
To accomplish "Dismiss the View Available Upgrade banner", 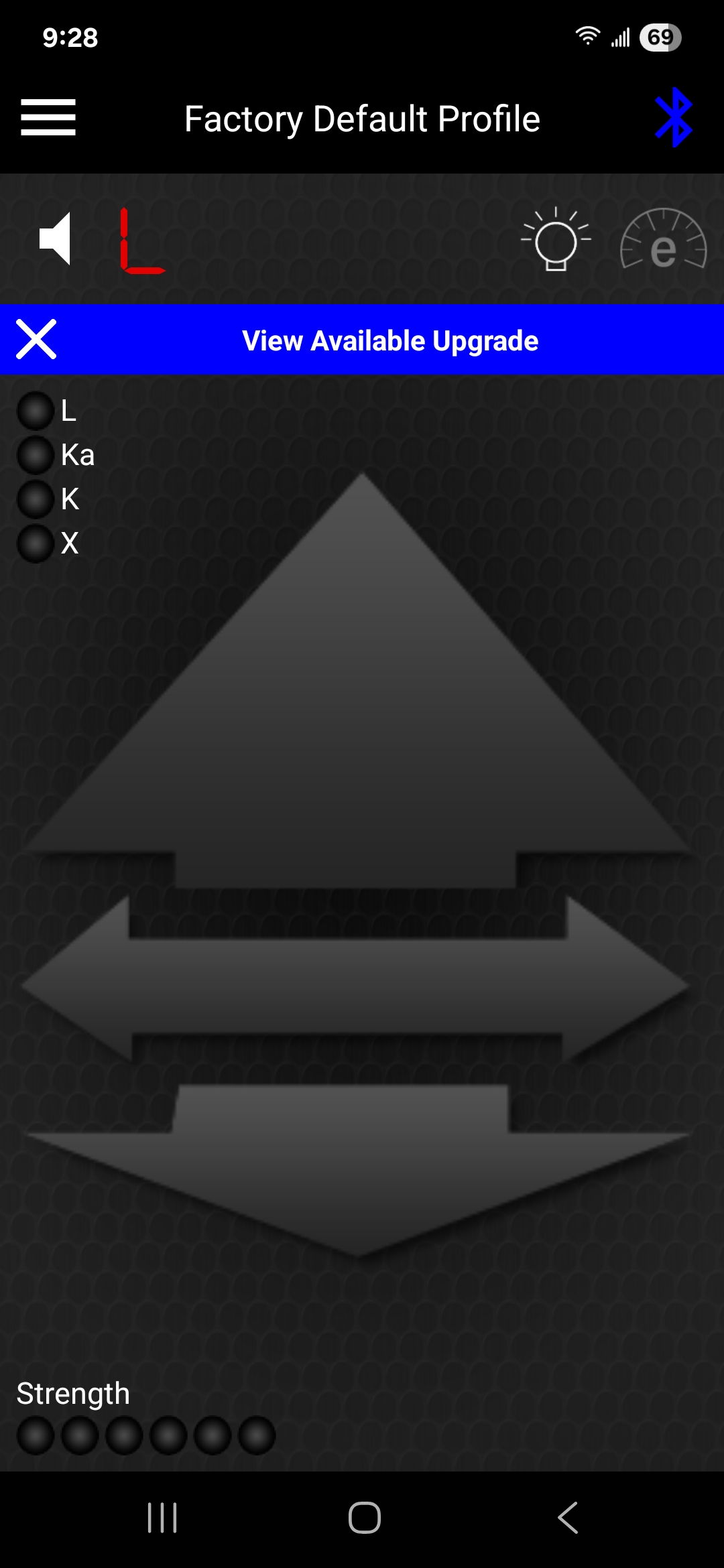I will 36,340.
